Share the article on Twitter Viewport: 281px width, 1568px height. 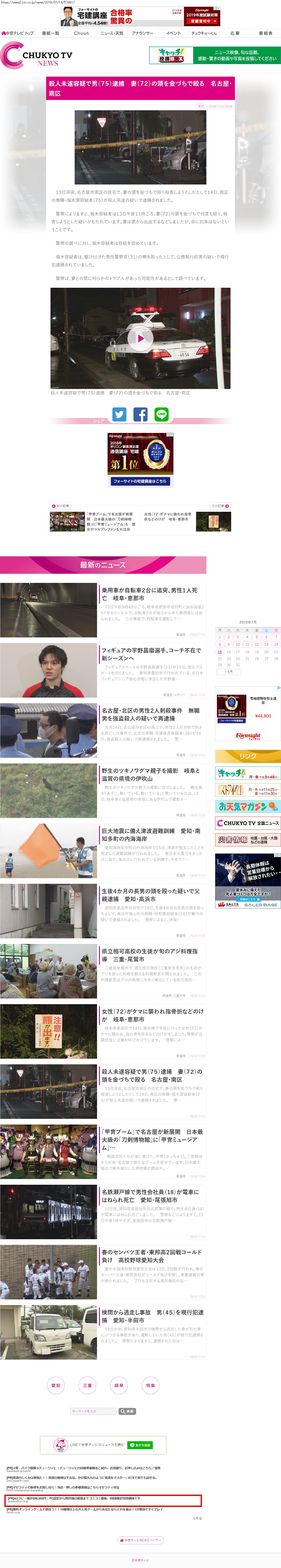[119, 414]
